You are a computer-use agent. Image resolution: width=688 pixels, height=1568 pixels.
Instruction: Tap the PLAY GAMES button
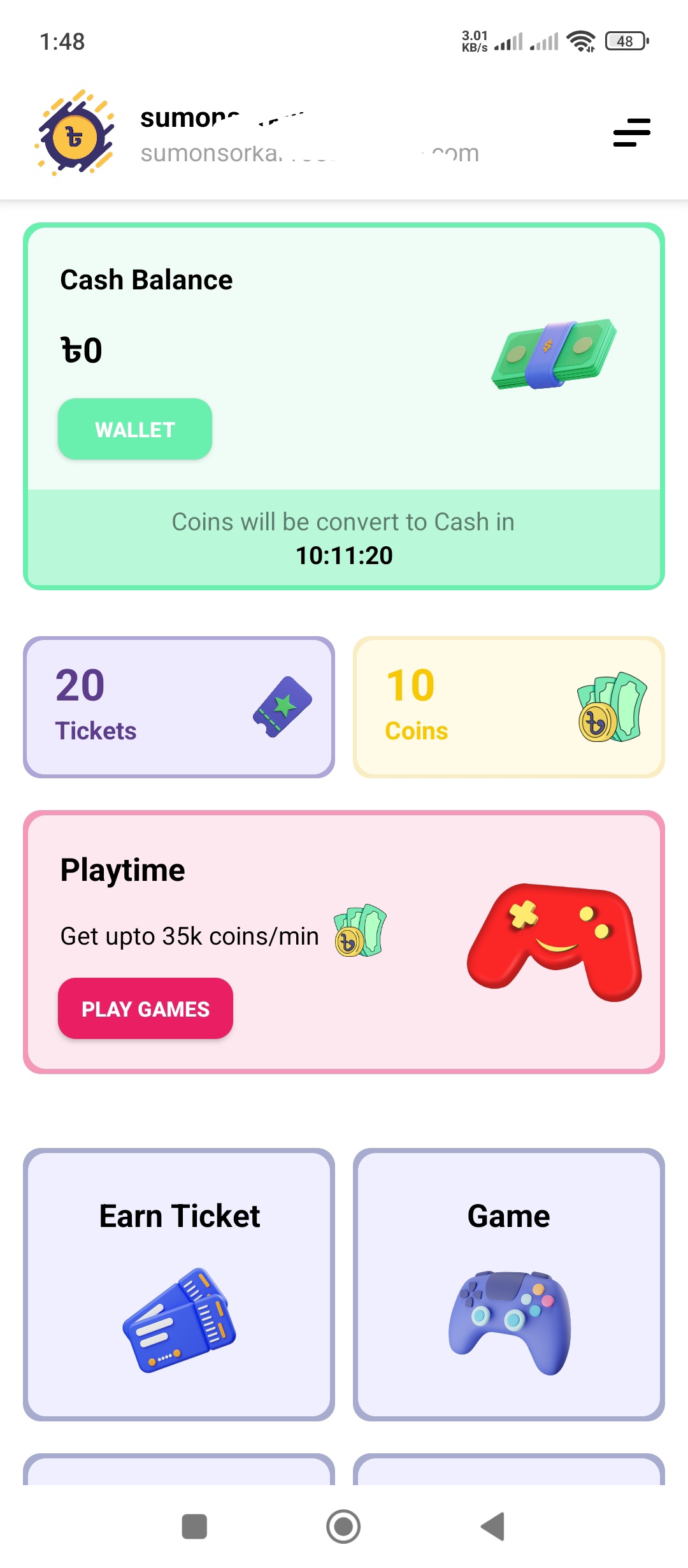tap(145, 1008)
